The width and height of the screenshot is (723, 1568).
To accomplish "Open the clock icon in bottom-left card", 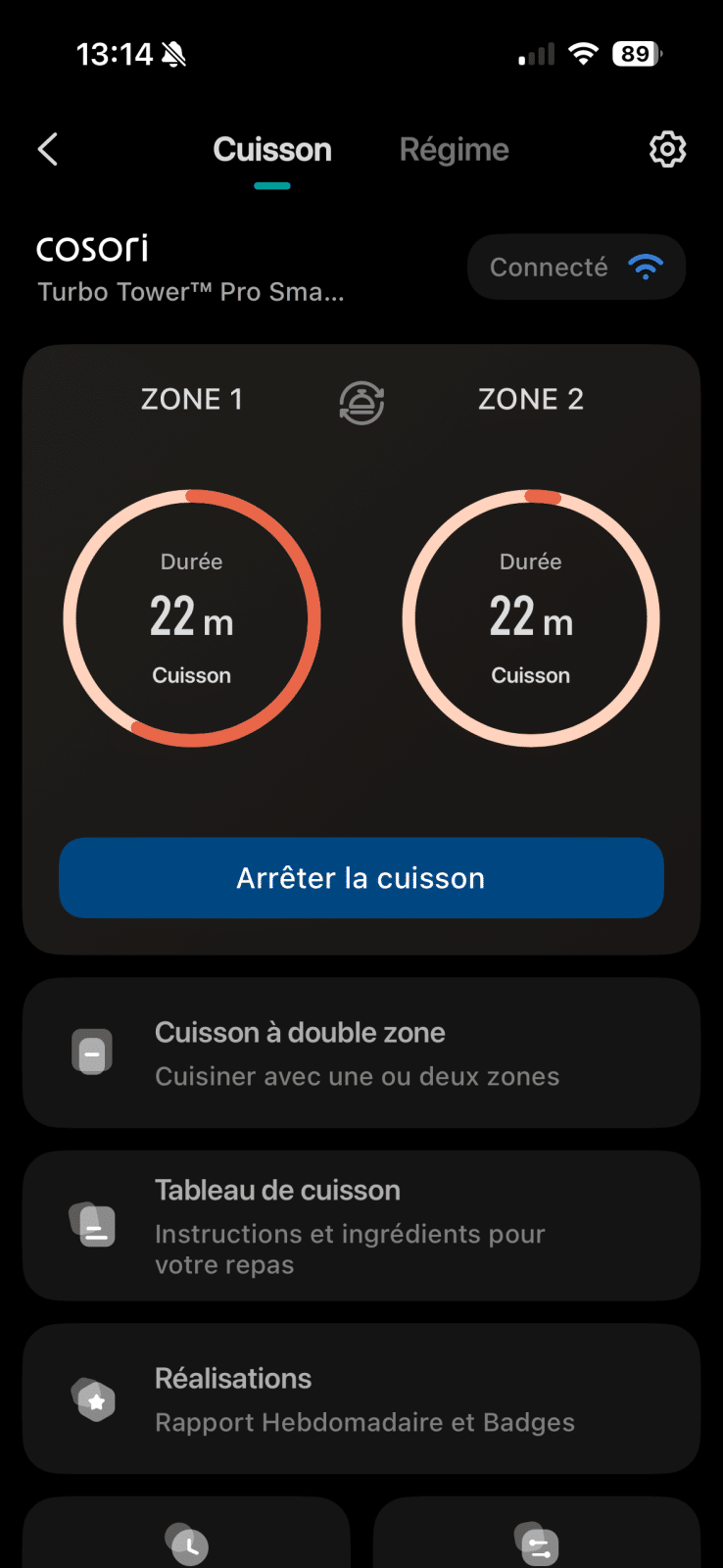I will 186,1544.
